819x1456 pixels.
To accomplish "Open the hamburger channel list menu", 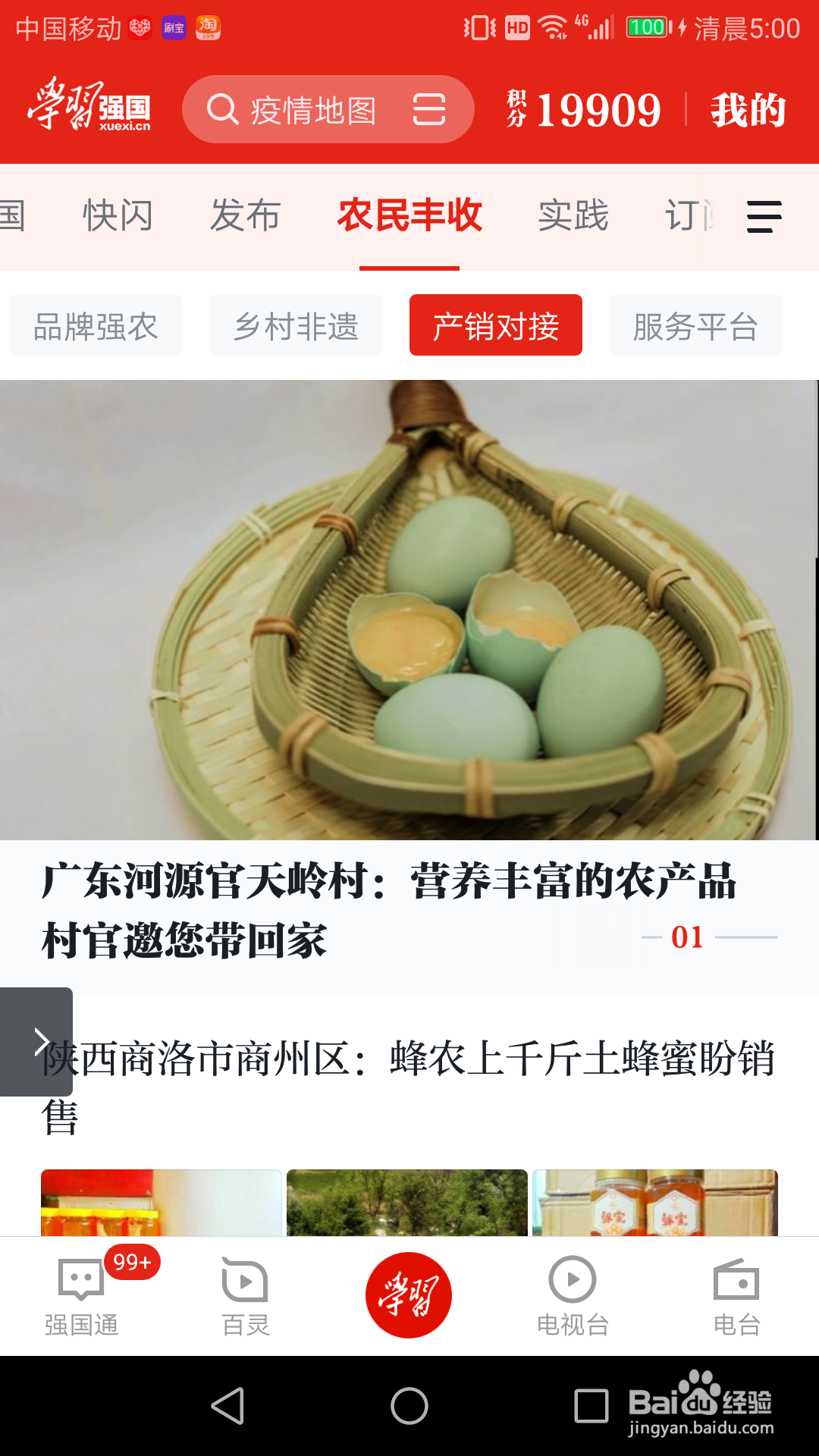I will (765, 217).
